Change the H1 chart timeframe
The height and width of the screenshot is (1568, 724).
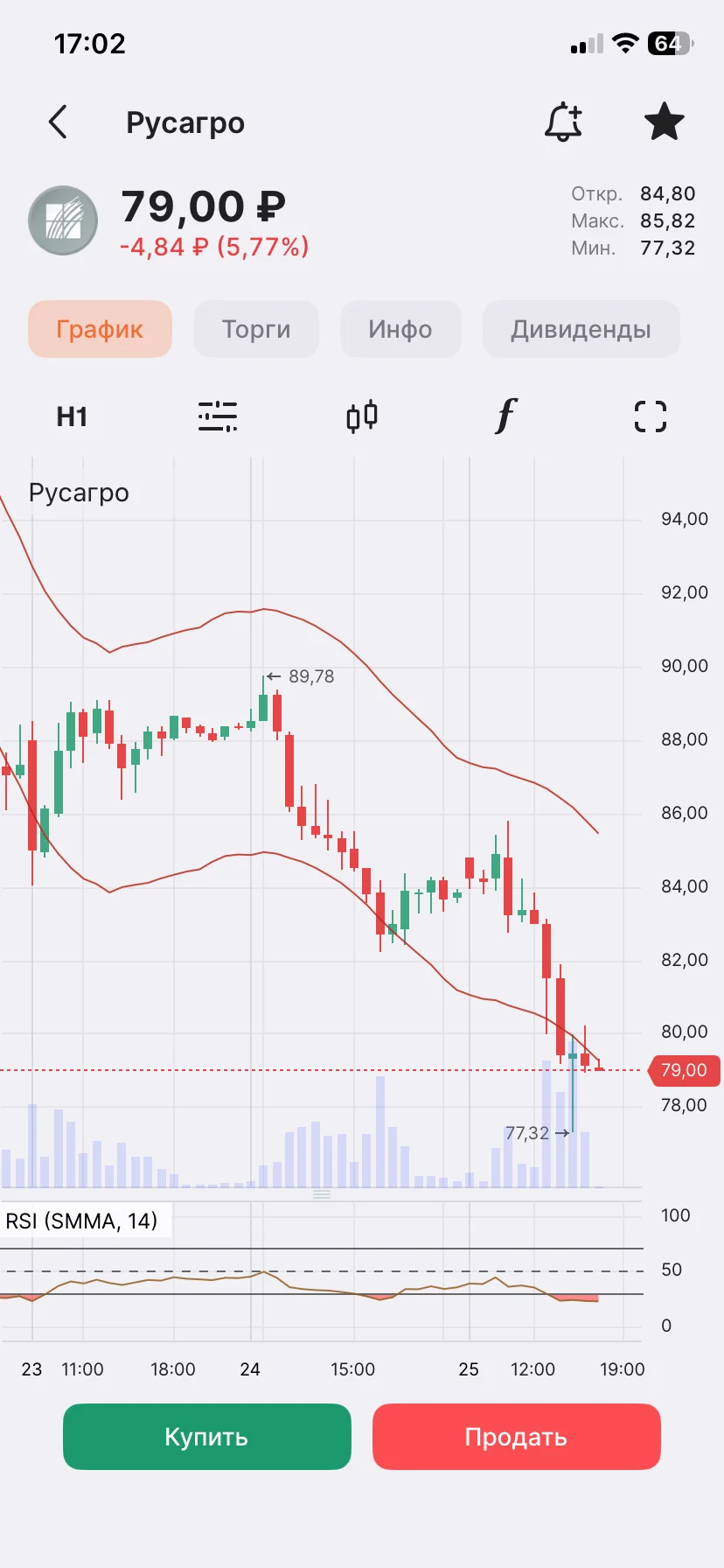coord(72,416)
